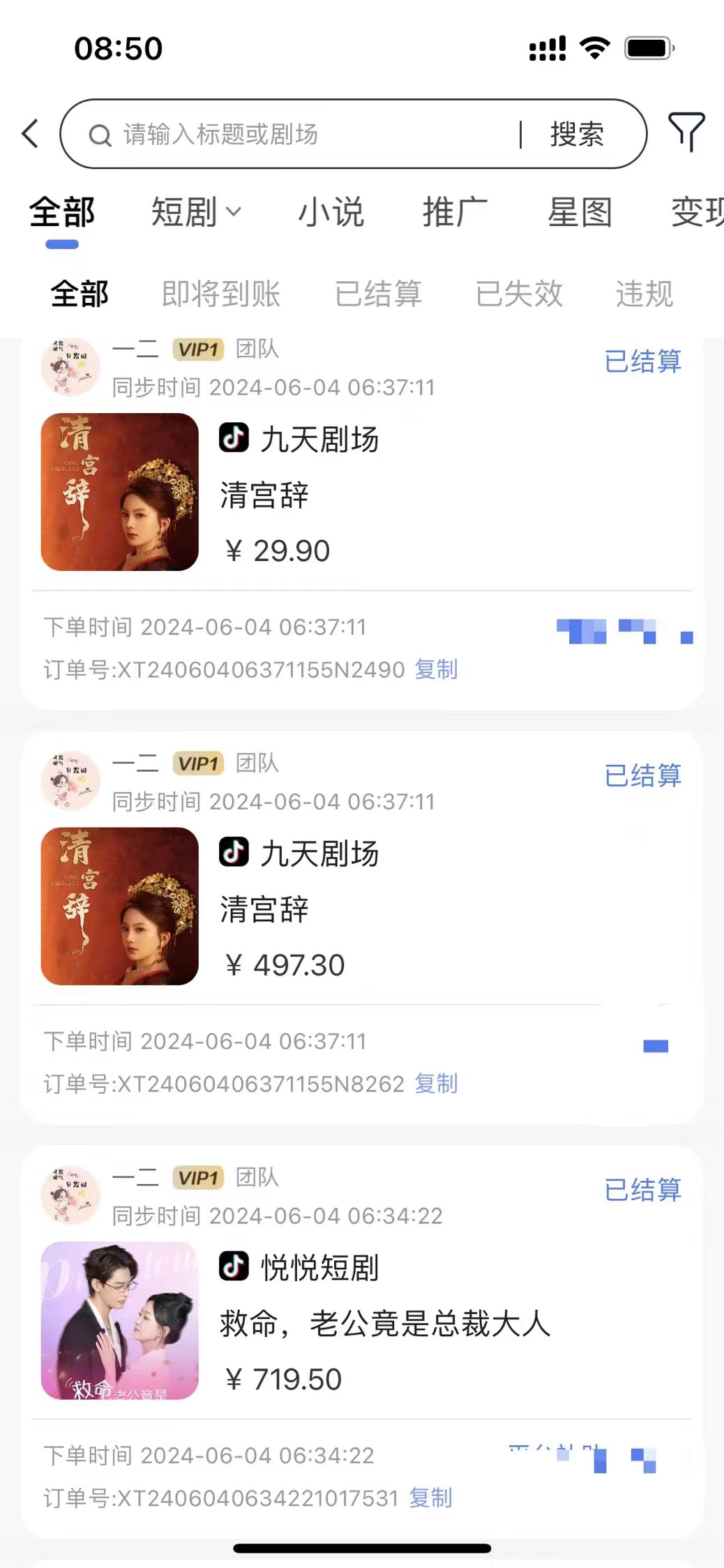Image resolution: width=724 pixels, height=1568 pixels.
Task: Switch to the 小说 tab
Action: coord(331,212)
